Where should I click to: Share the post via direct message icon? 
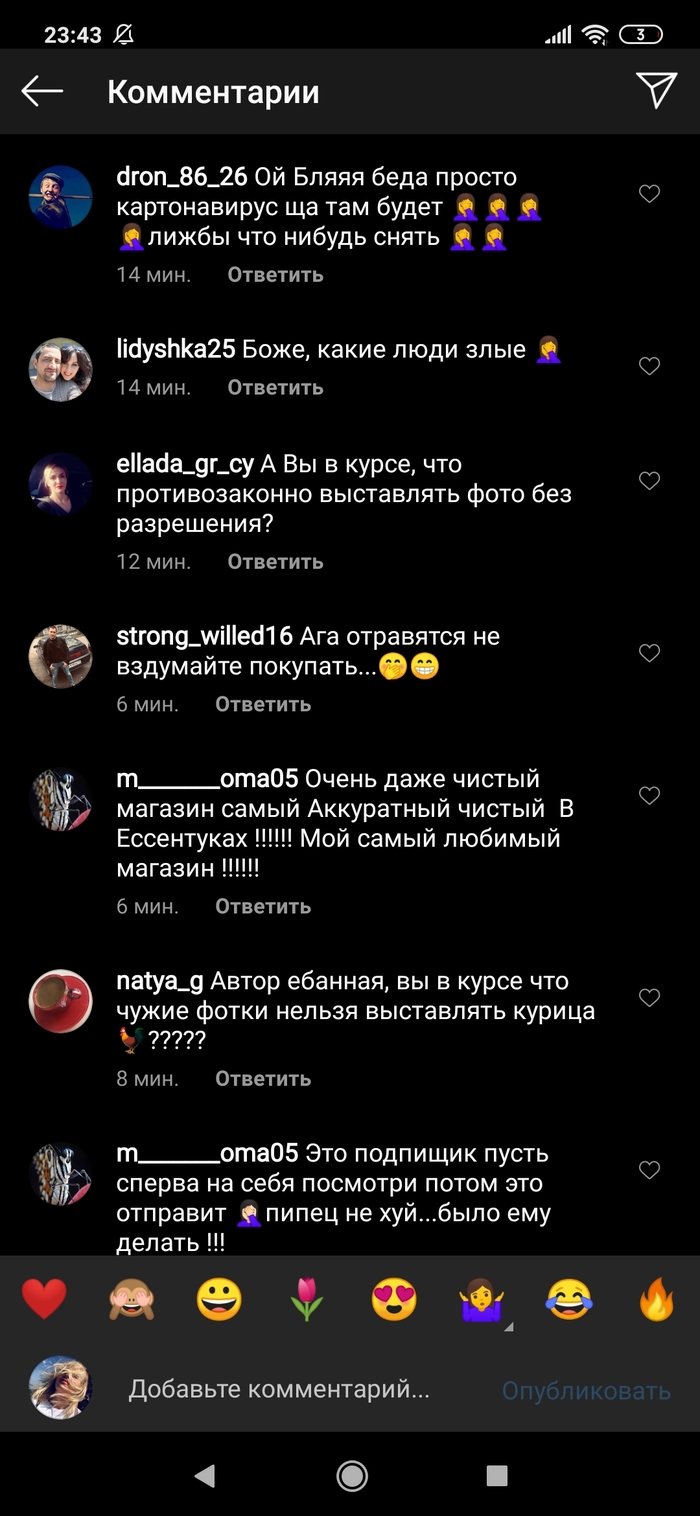(656, 91)
